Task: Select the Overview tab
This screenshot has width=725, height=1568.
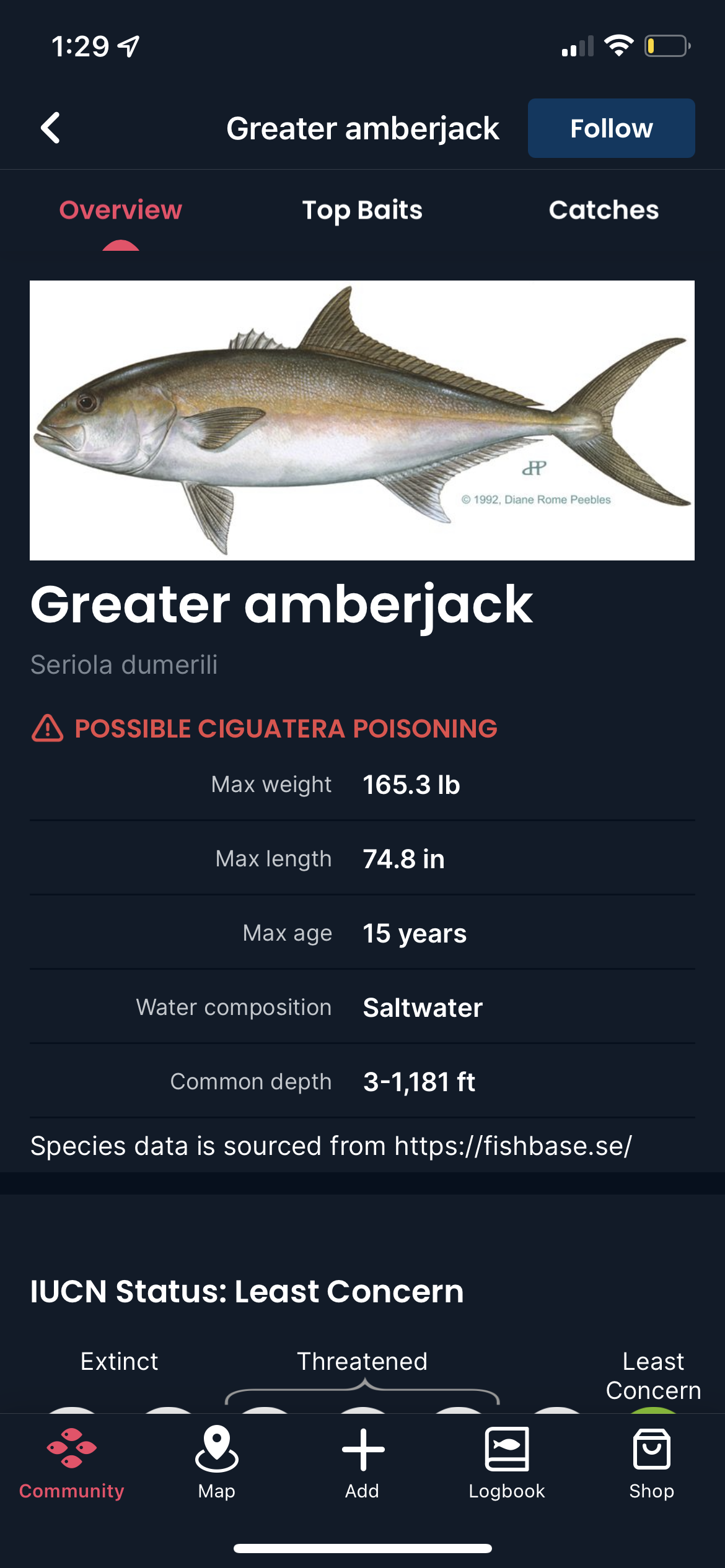Action: coord(121,211)
